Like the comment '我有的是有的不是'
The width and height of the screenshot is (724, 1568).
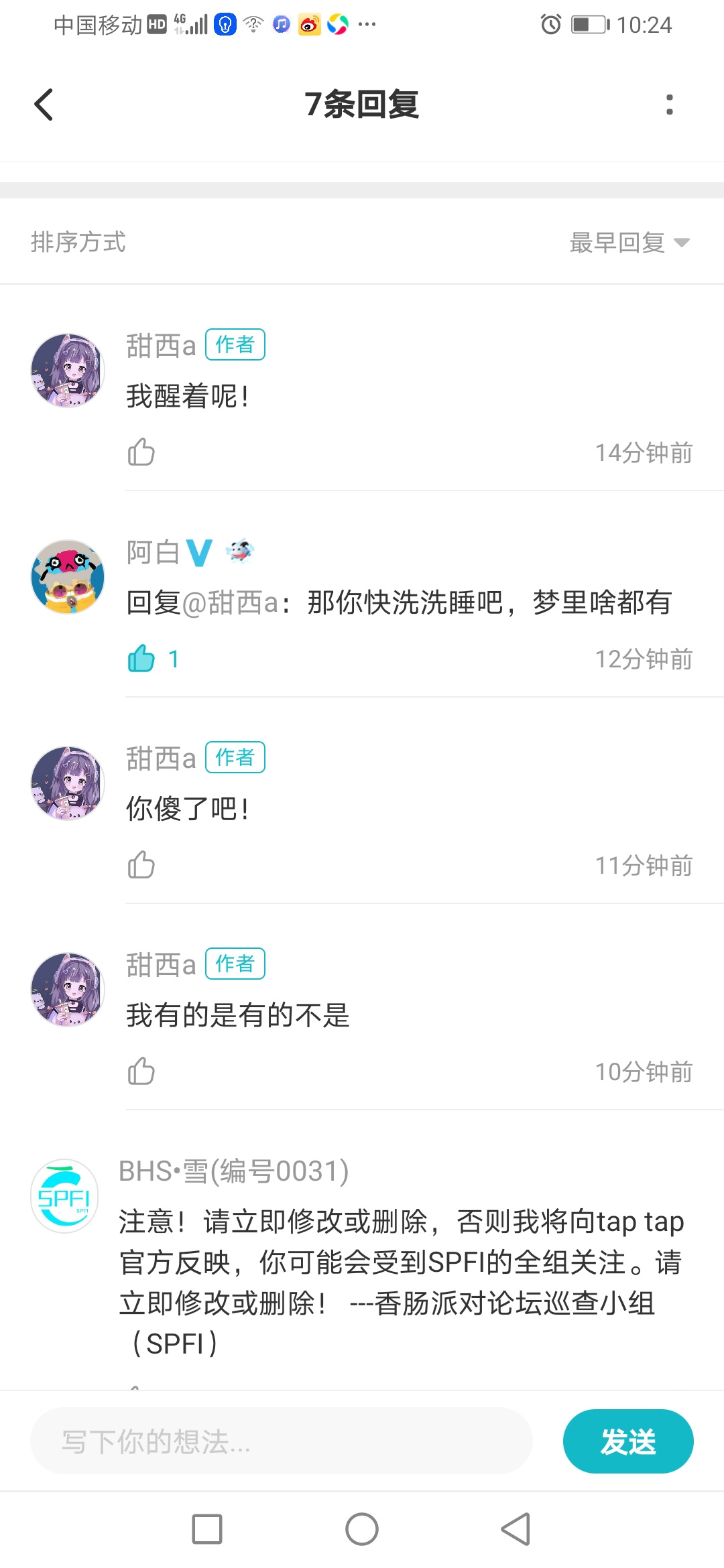pos(141,1071)
